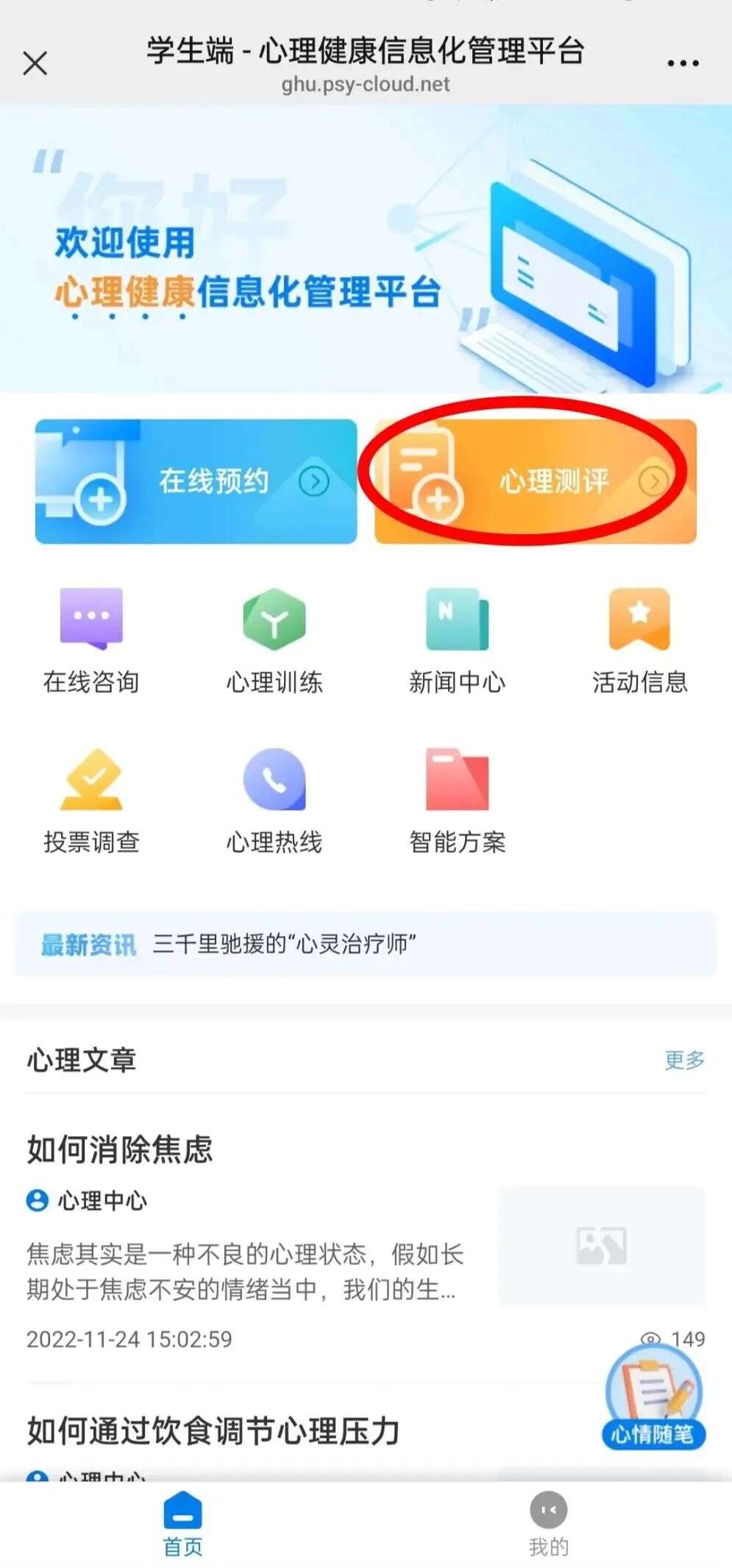
Task: Open article 如何消除焦虑
Action: tap(120, 1149)
